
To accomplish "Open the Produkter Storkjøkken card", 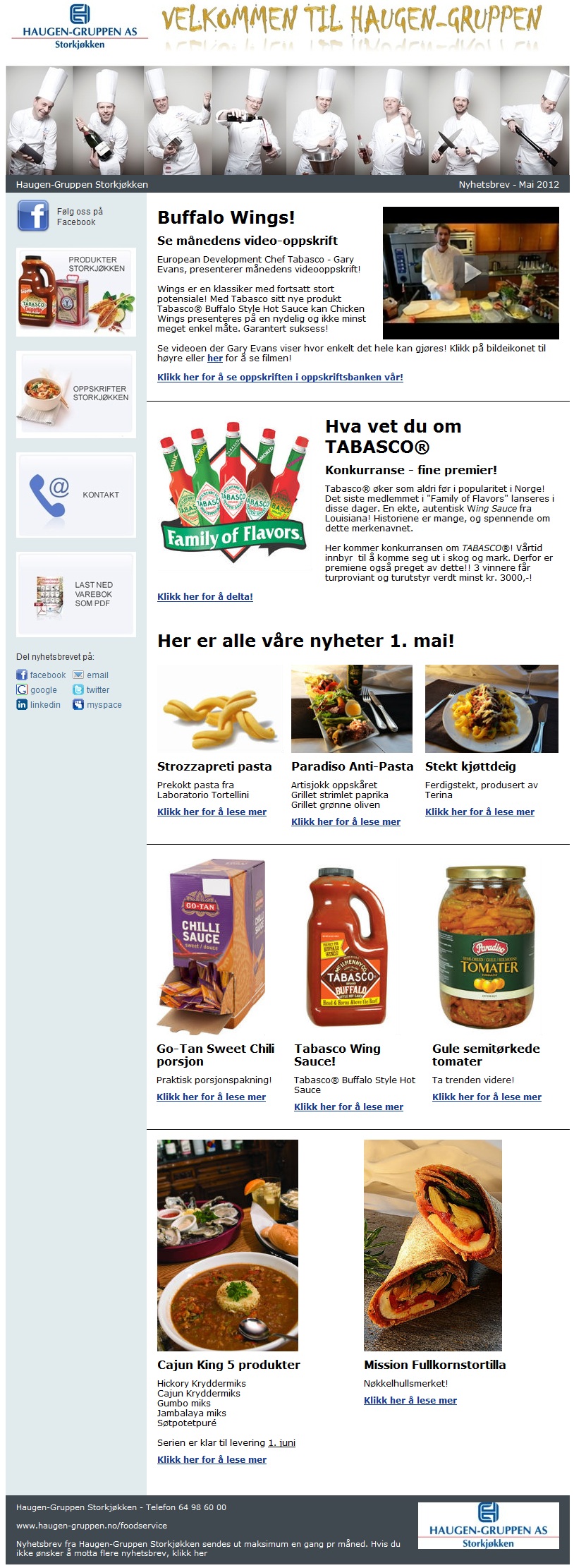I will tap(76, 291).
